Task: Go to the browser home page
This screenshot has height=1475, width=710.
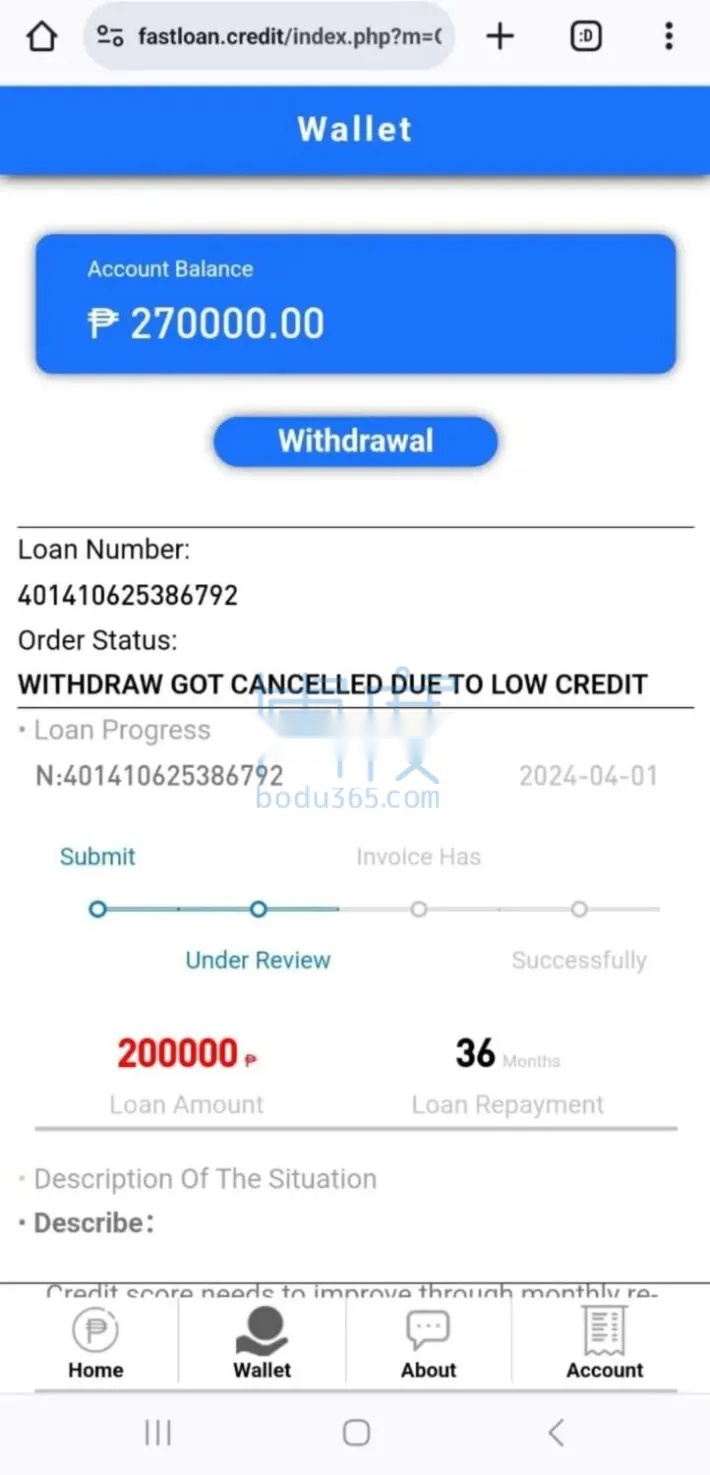Action: point(41,37)
